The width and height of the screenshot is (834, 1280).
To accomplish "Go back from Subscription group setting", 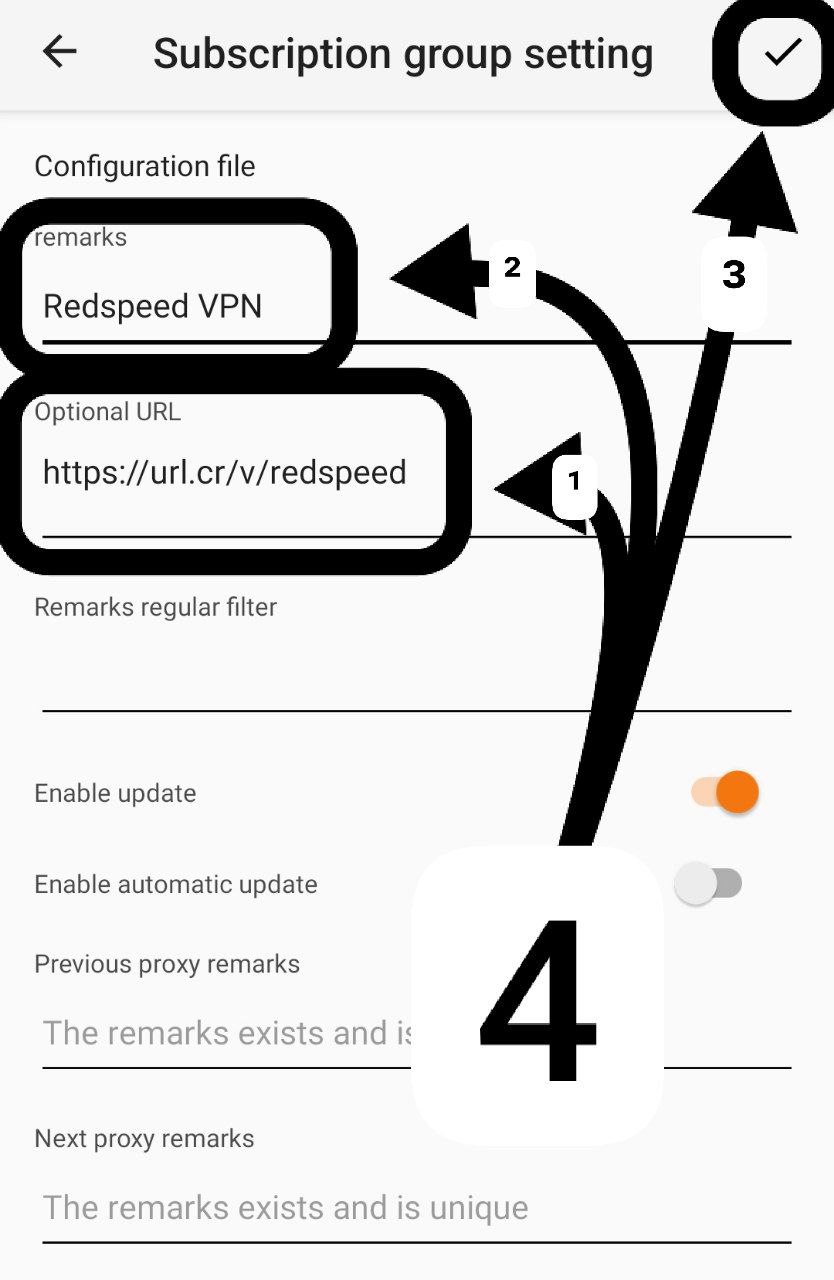I will point(60,52).
